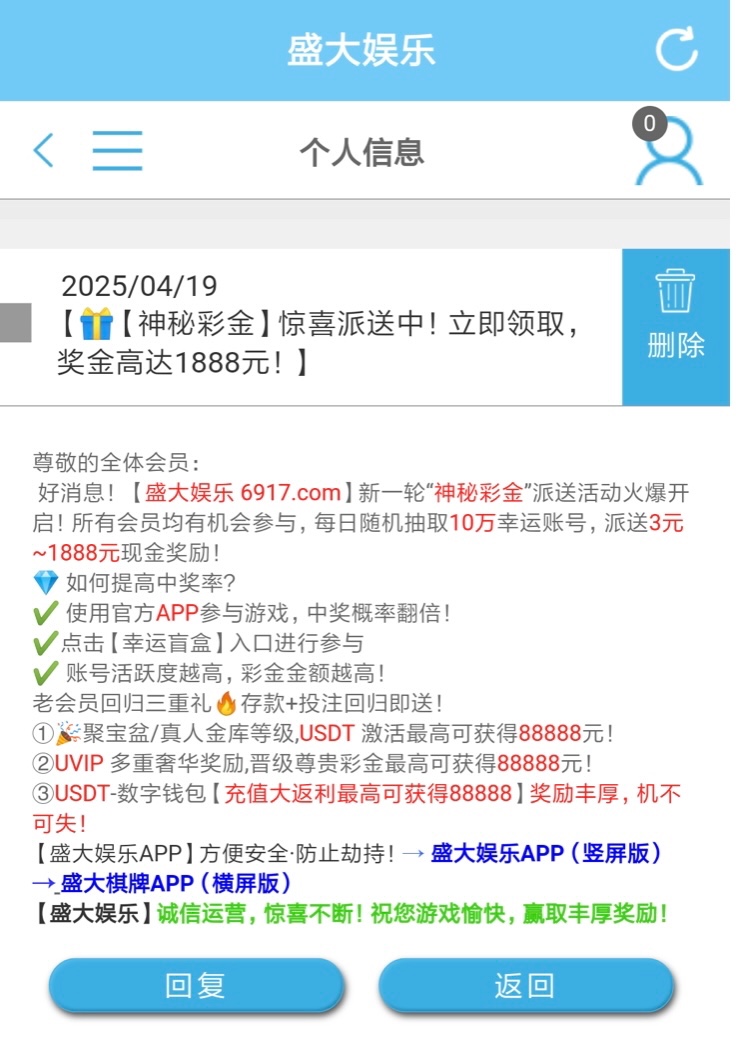
Task: Open the hamburger drawer menu
Action: [117, 151]
